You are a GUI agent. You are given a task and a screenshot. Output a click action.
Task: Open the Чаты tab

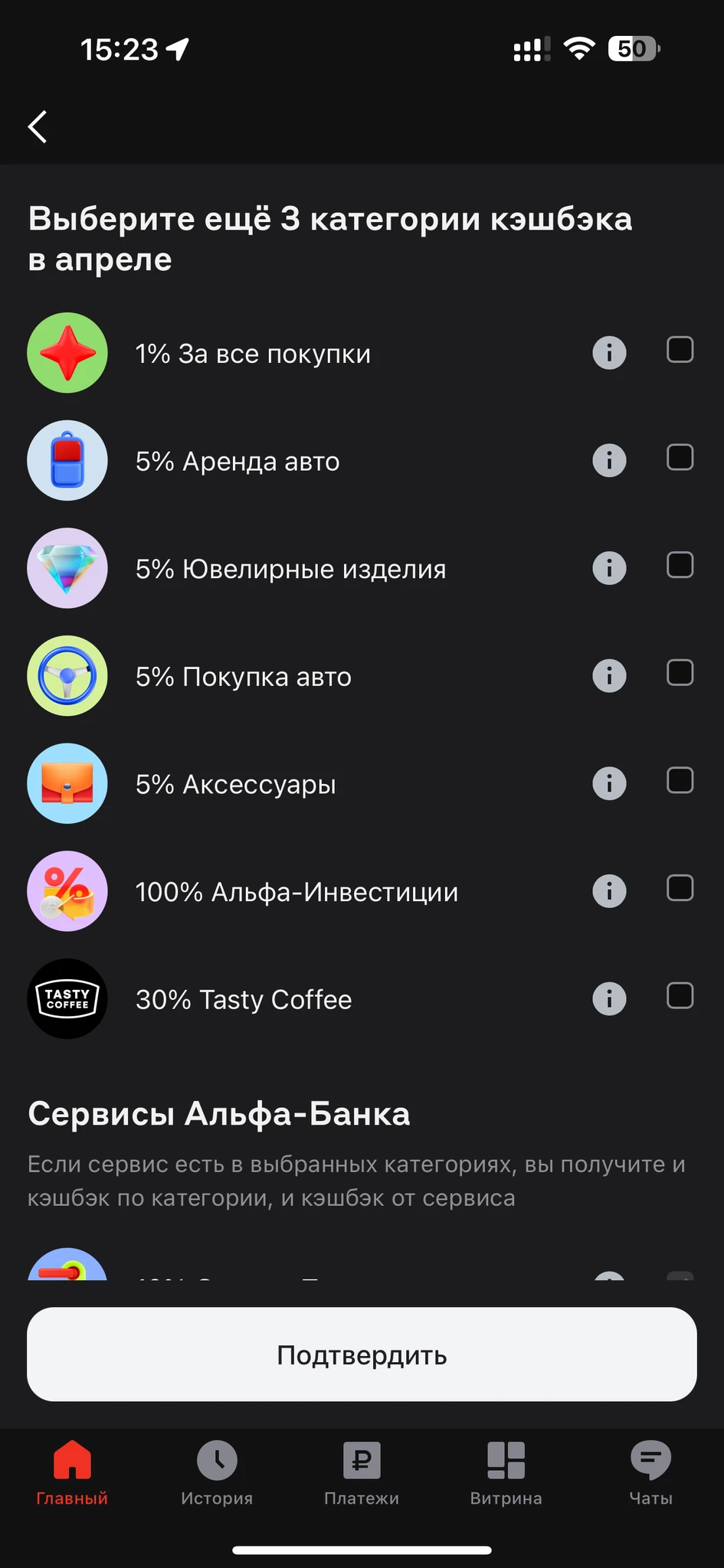coord(650,1473)
